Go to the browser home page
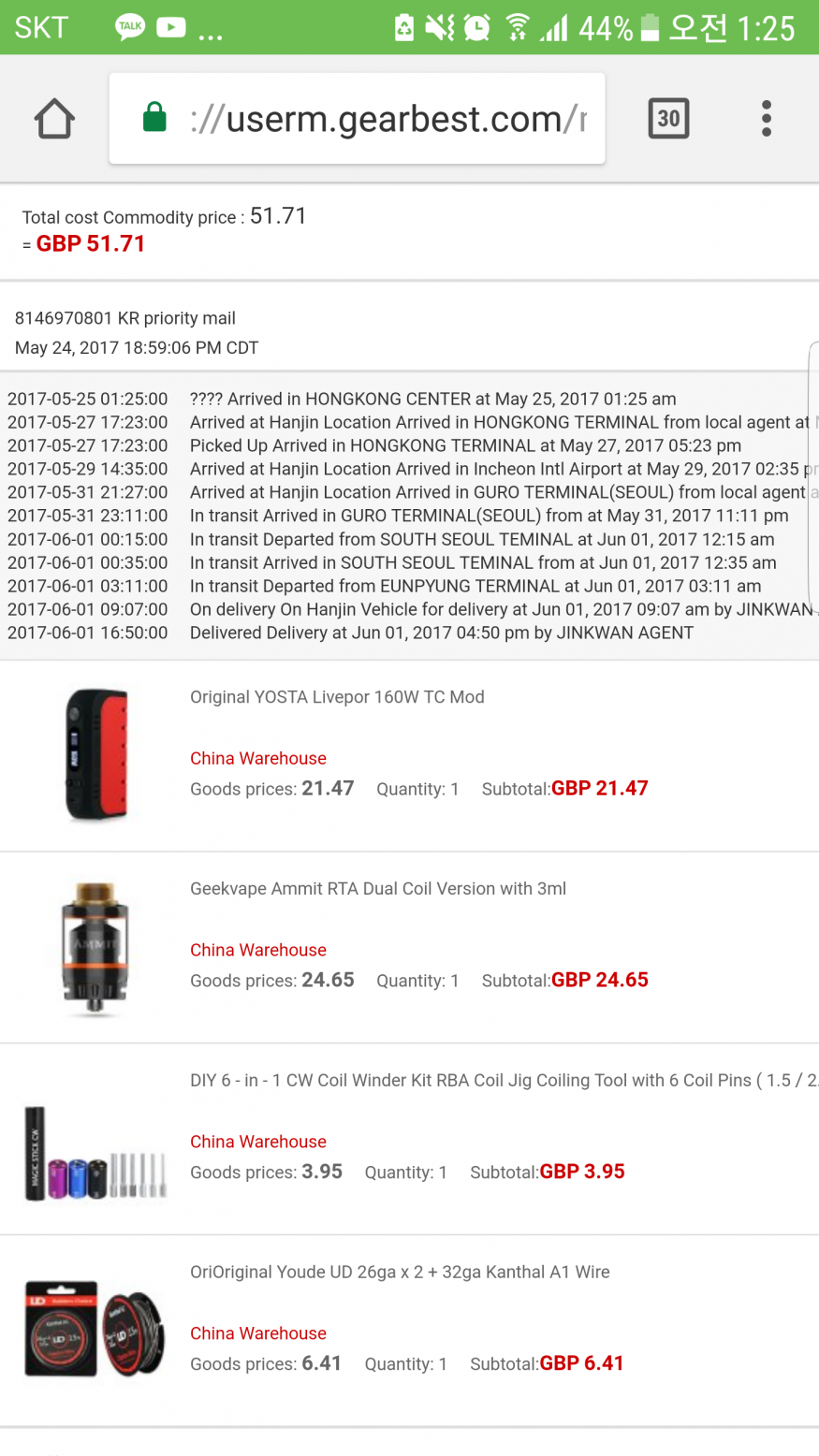 (x=54, y=119)
